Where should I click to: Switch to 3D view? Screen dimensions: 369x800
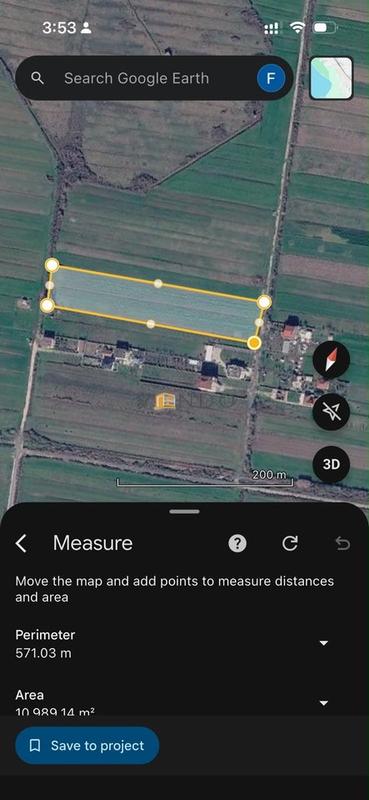point(331,464)
